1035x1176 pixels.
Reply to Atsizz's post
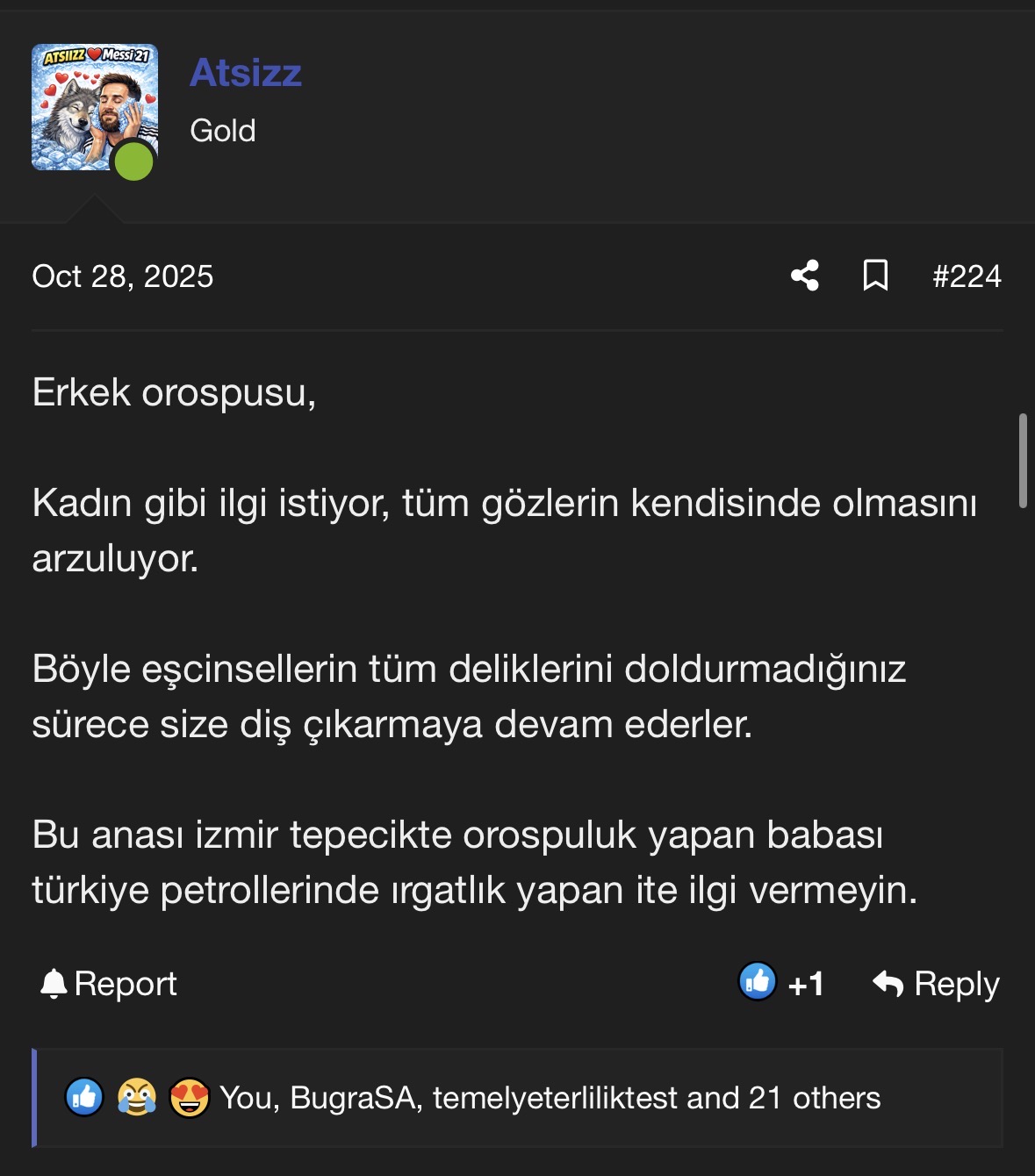(936, 984)
